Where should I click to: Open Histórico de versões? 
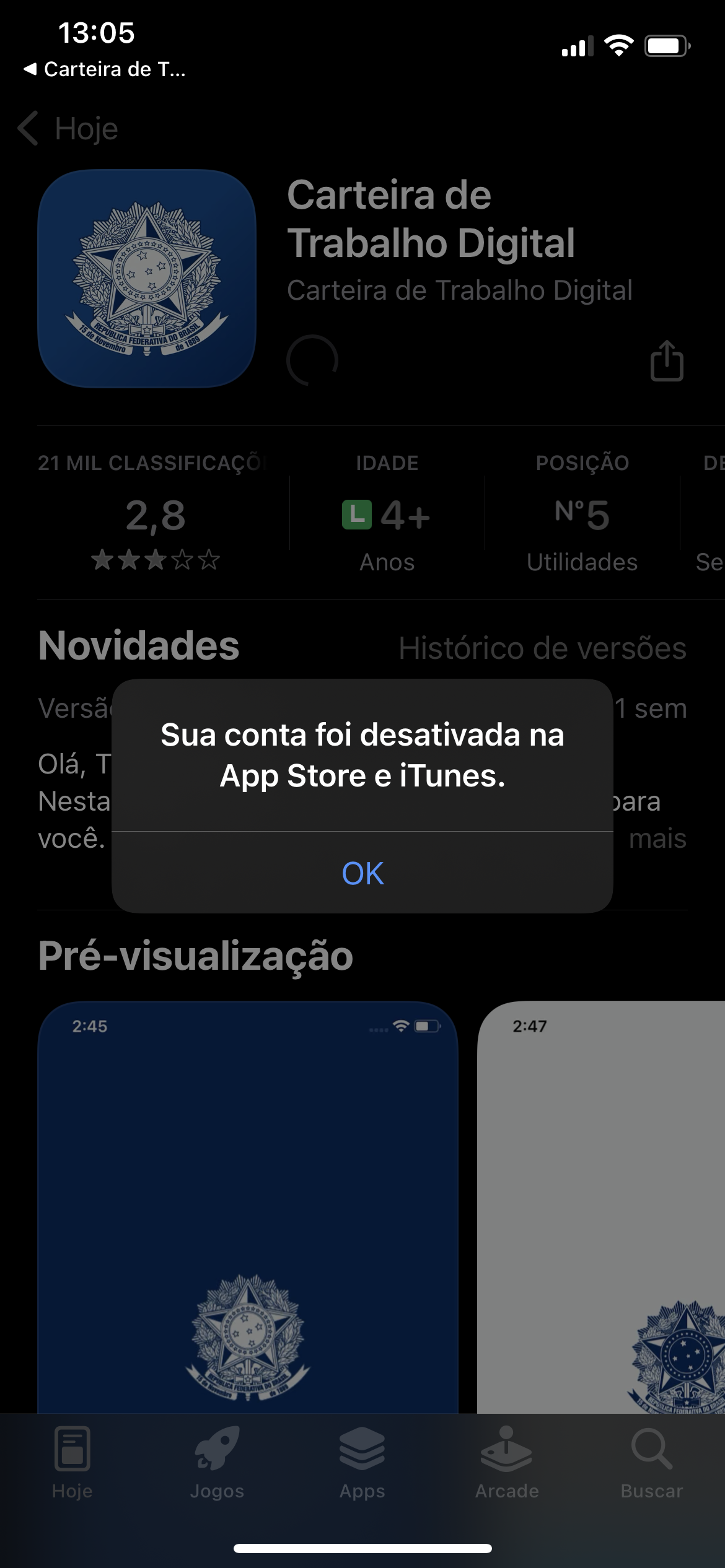click(542, 648)
